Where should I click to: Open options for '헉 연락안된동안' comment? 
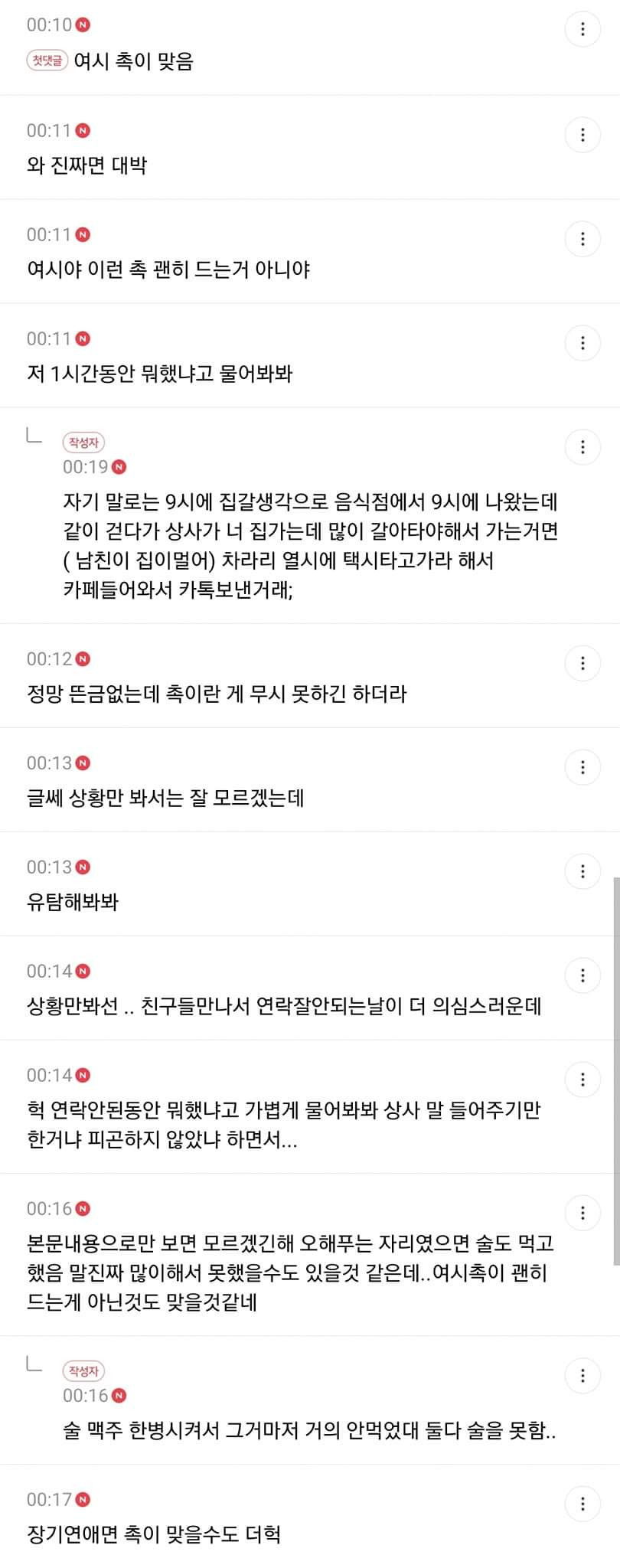582,1080
